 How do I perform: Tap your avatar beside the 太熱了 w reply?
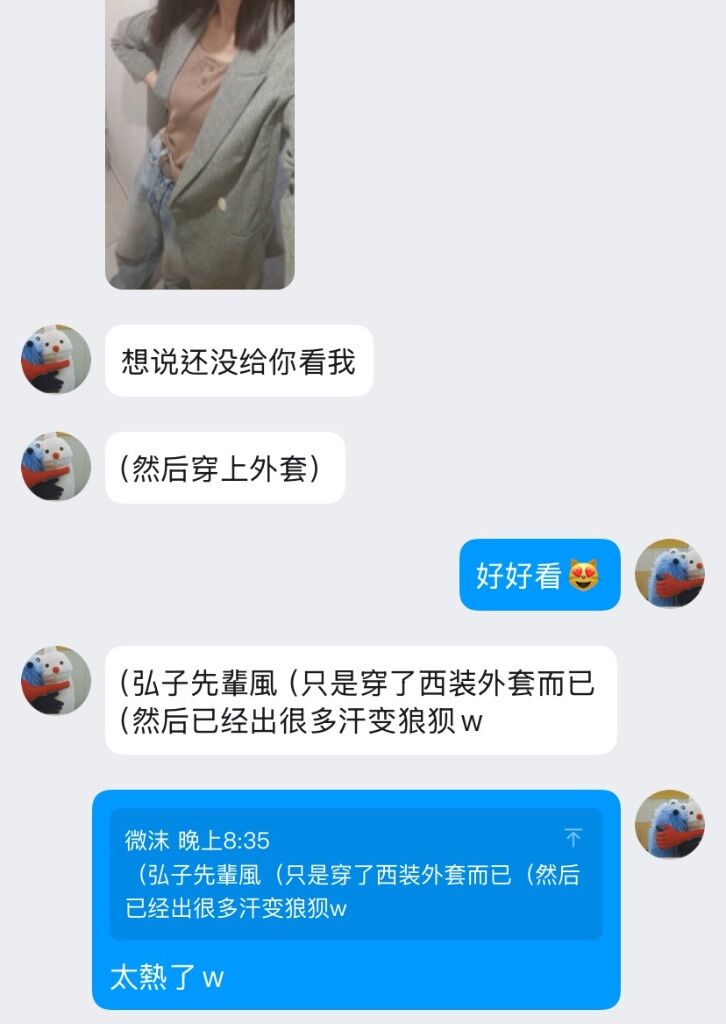click(x=670, y=825)
